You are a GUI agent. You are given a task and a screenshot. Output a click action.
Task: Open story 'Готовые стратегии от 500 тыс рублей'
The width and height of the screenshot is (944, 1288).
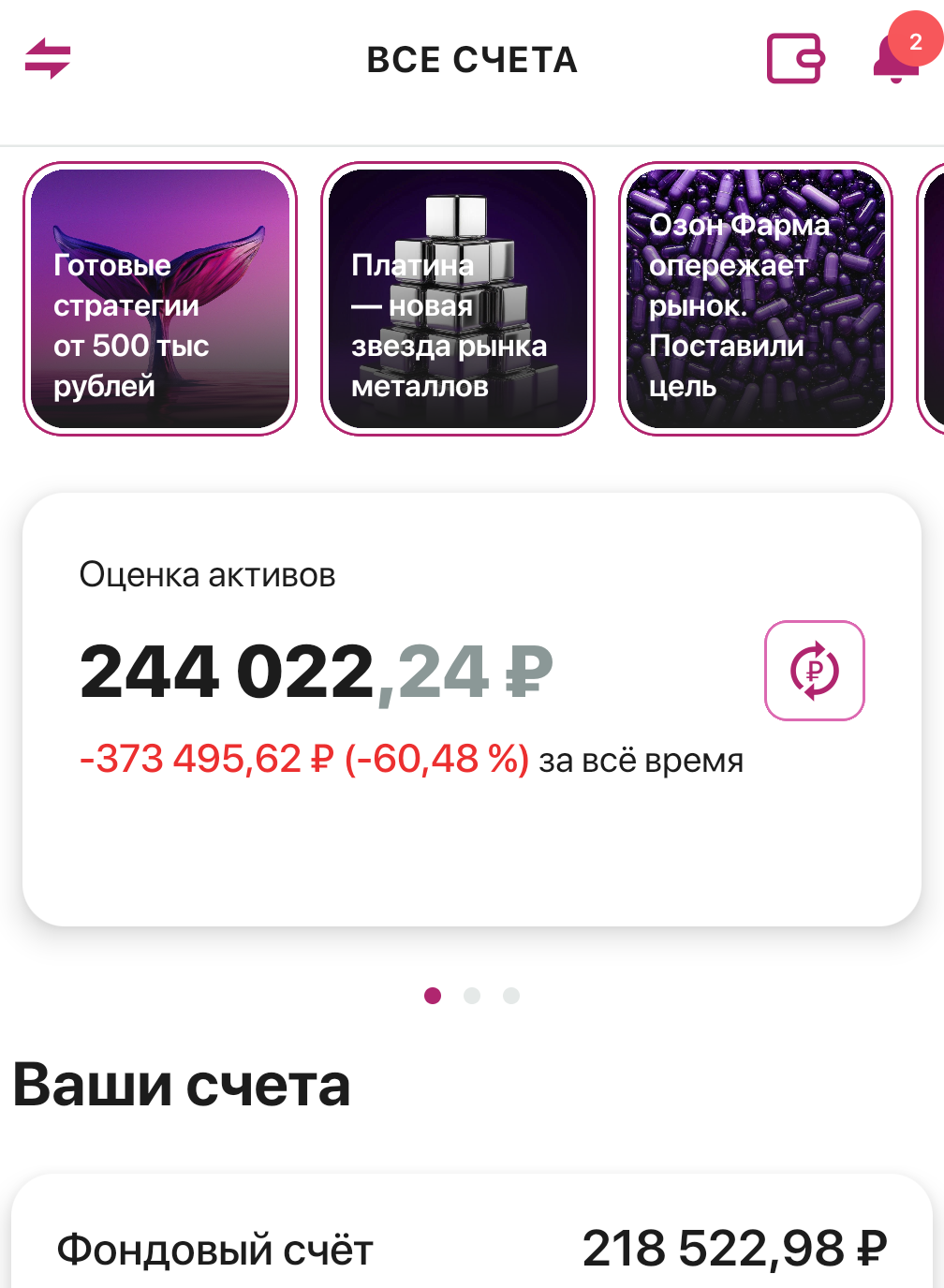click(160, 299)
